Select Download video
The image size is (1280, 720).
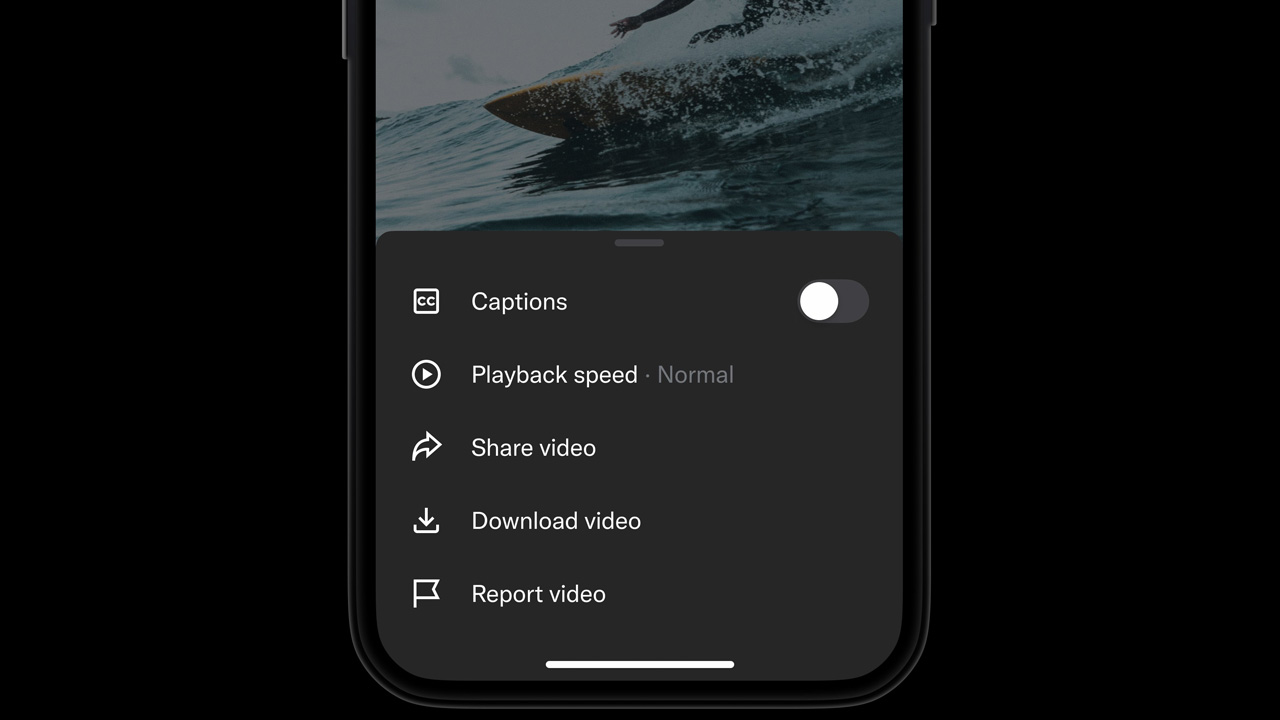(555, 521)
